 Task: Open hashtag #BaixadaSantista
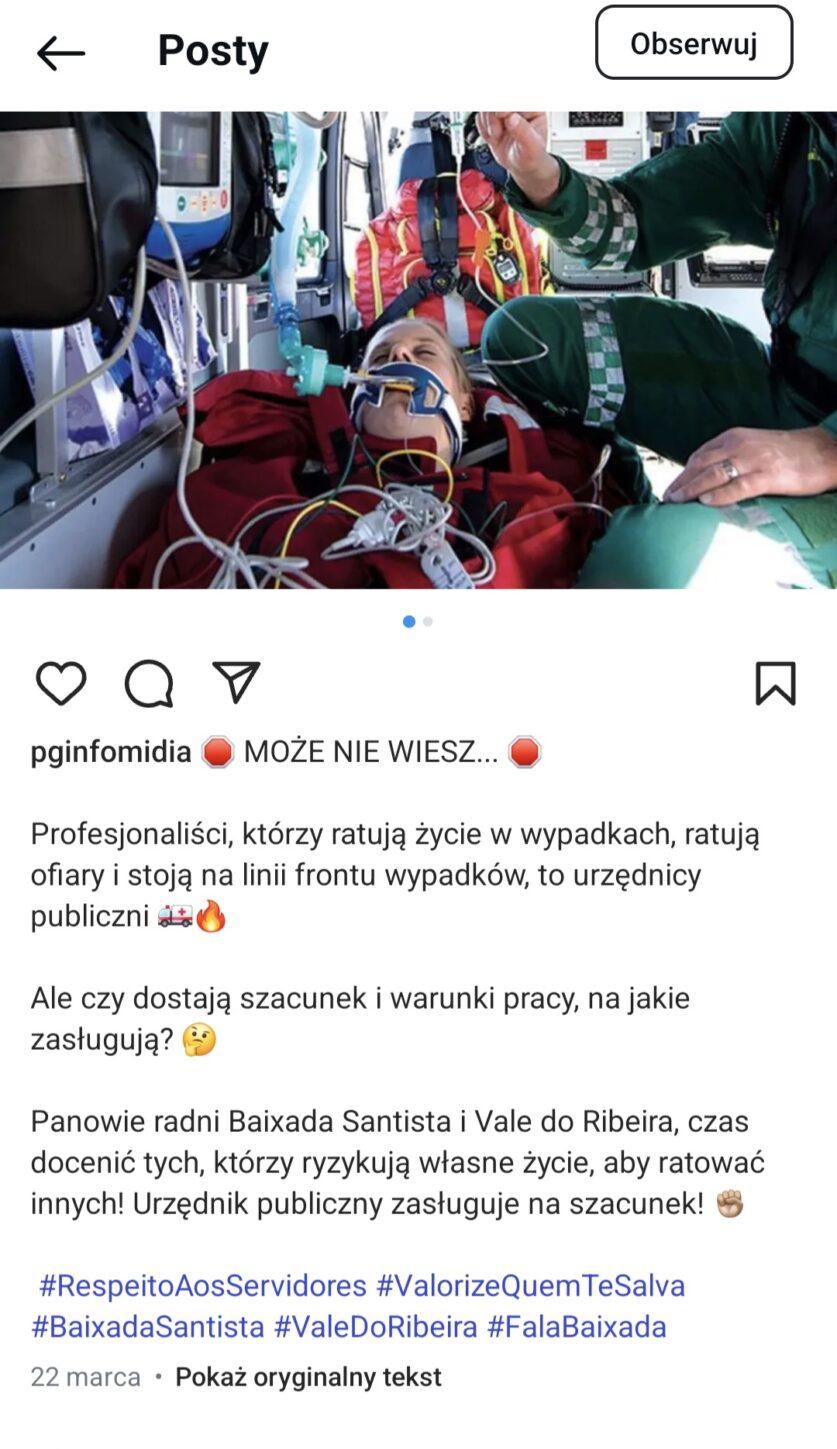click(148, 1327)
